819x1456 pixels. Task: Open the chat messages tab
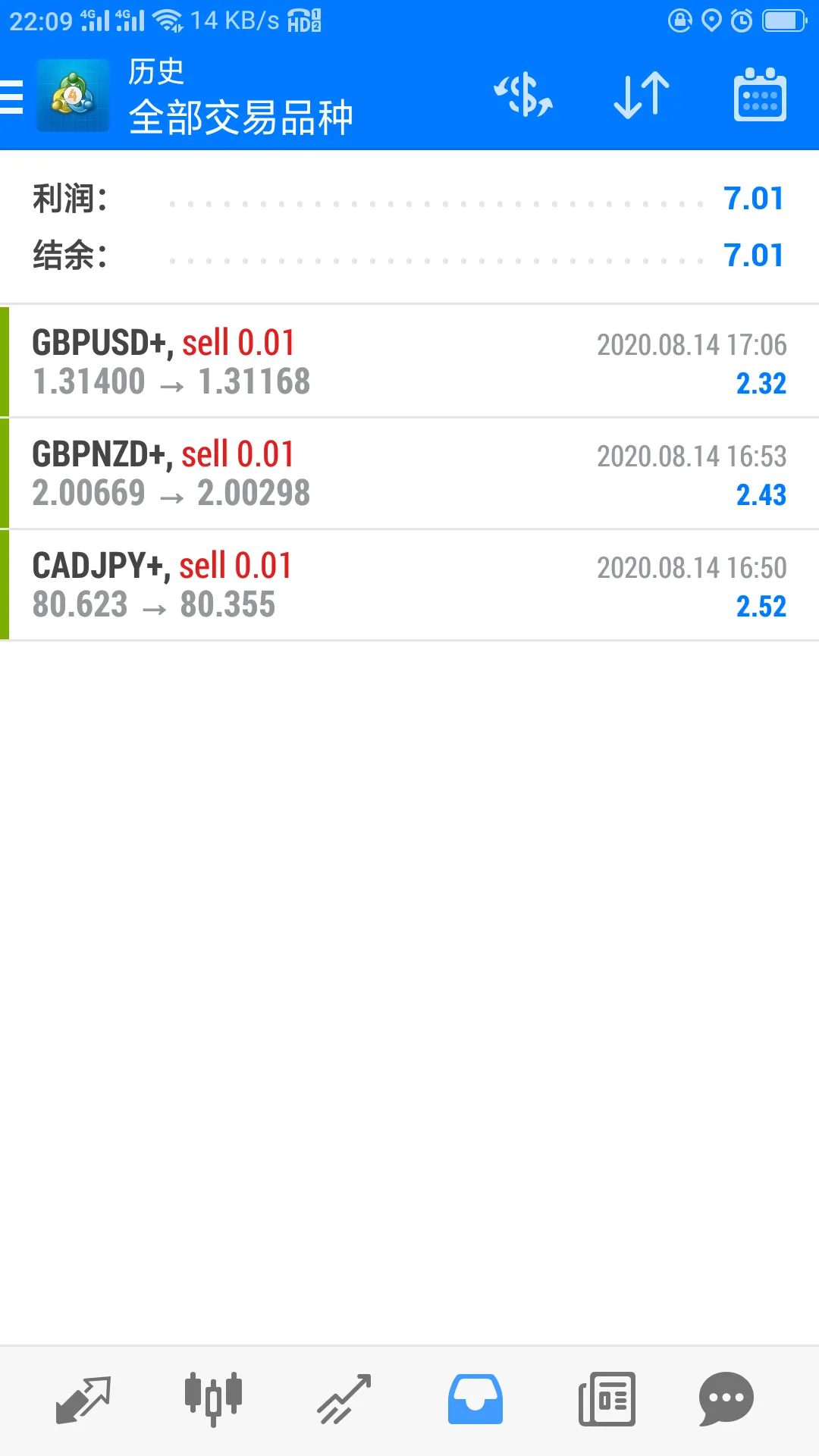726,1399
